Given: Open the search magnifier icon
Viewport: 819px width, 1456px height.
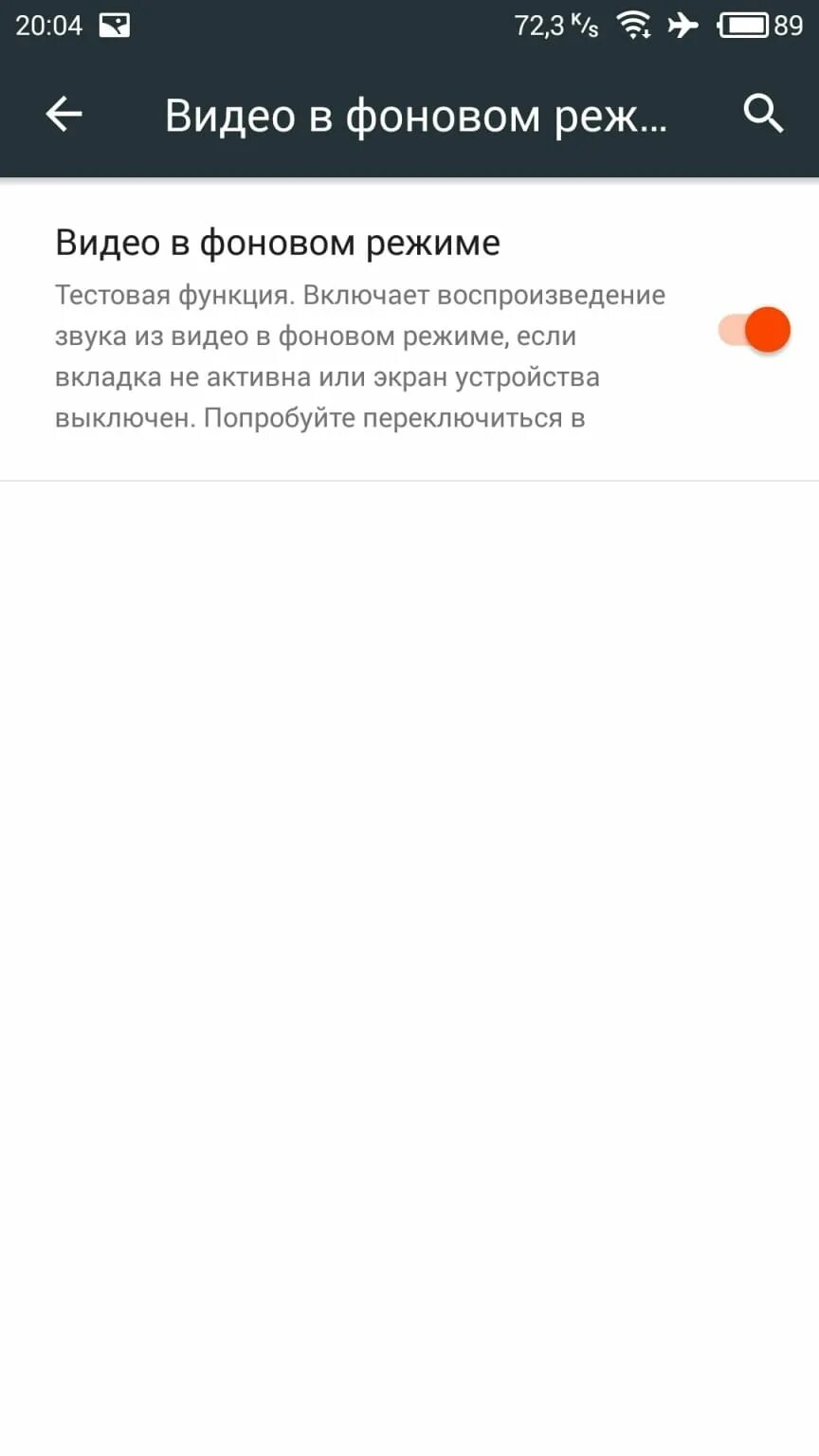Looking at the screenshot, I should pyautogui.click(x=763, y=115).
